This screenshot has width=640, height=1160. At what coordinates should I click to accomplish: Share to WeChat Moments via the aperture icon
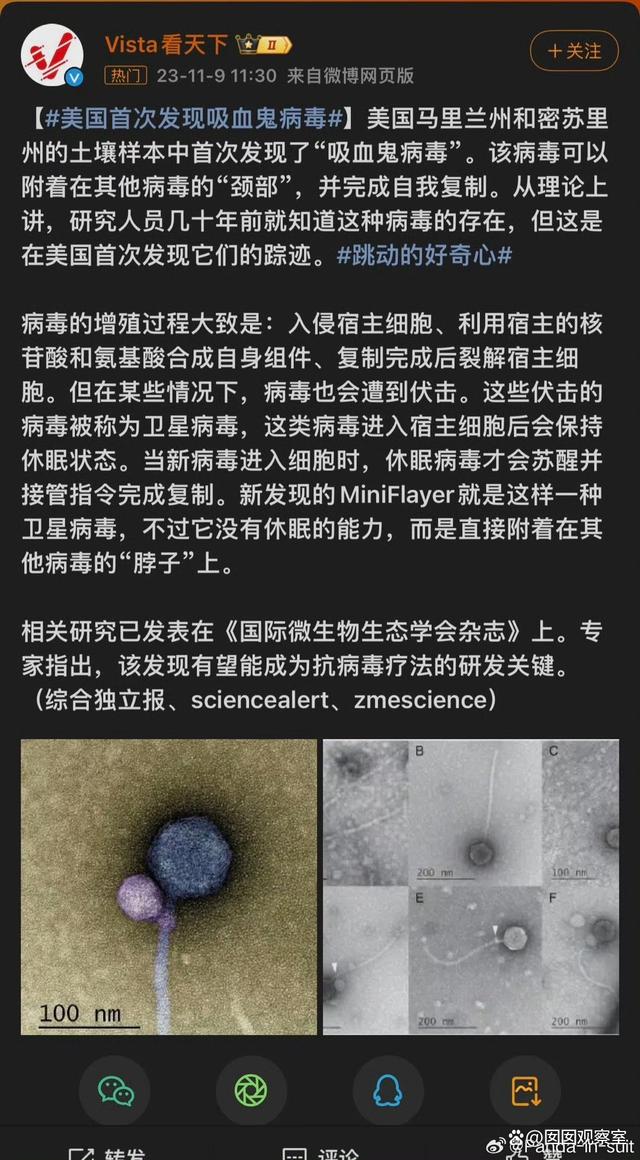click(x=251, y=1090)
